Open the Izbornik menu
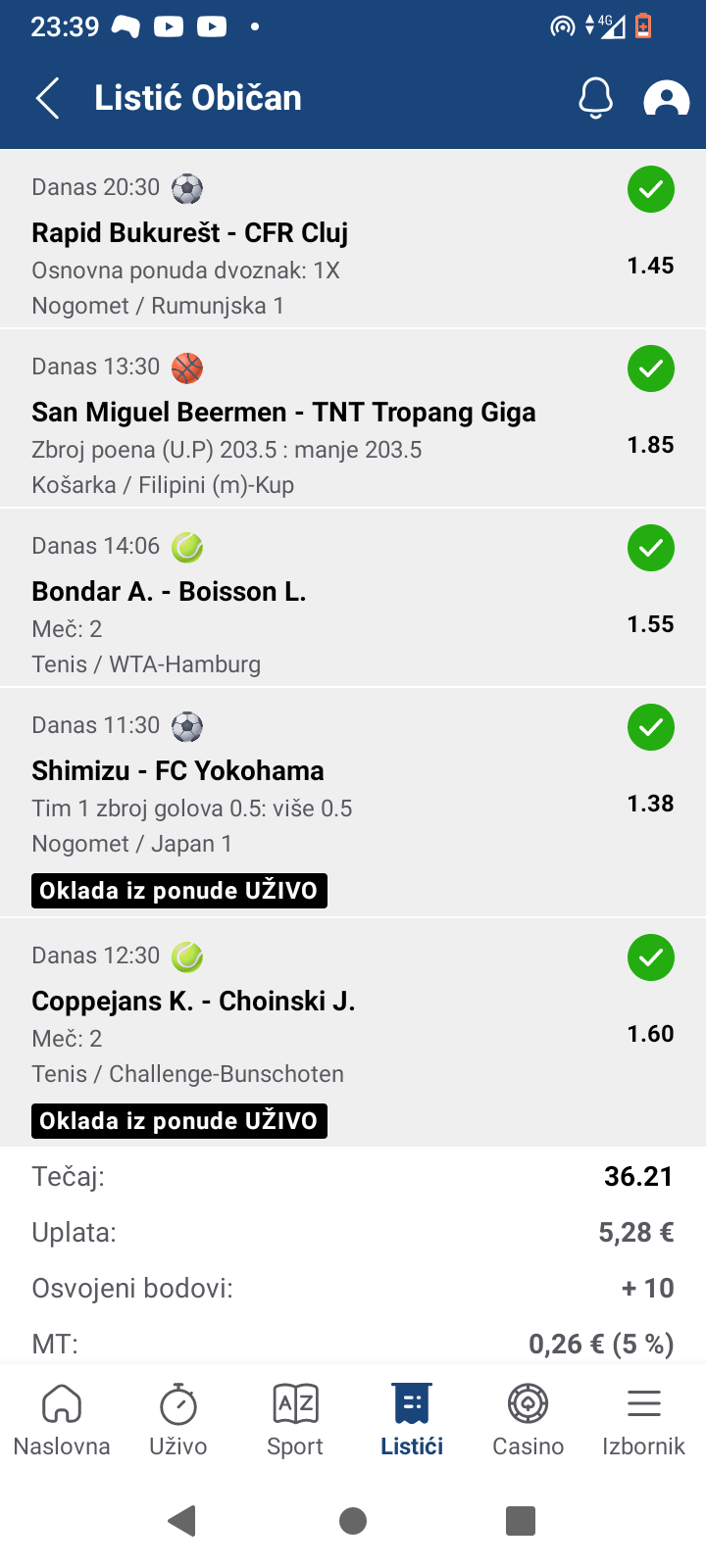 pyautogui.click(x=643, y=1419)
